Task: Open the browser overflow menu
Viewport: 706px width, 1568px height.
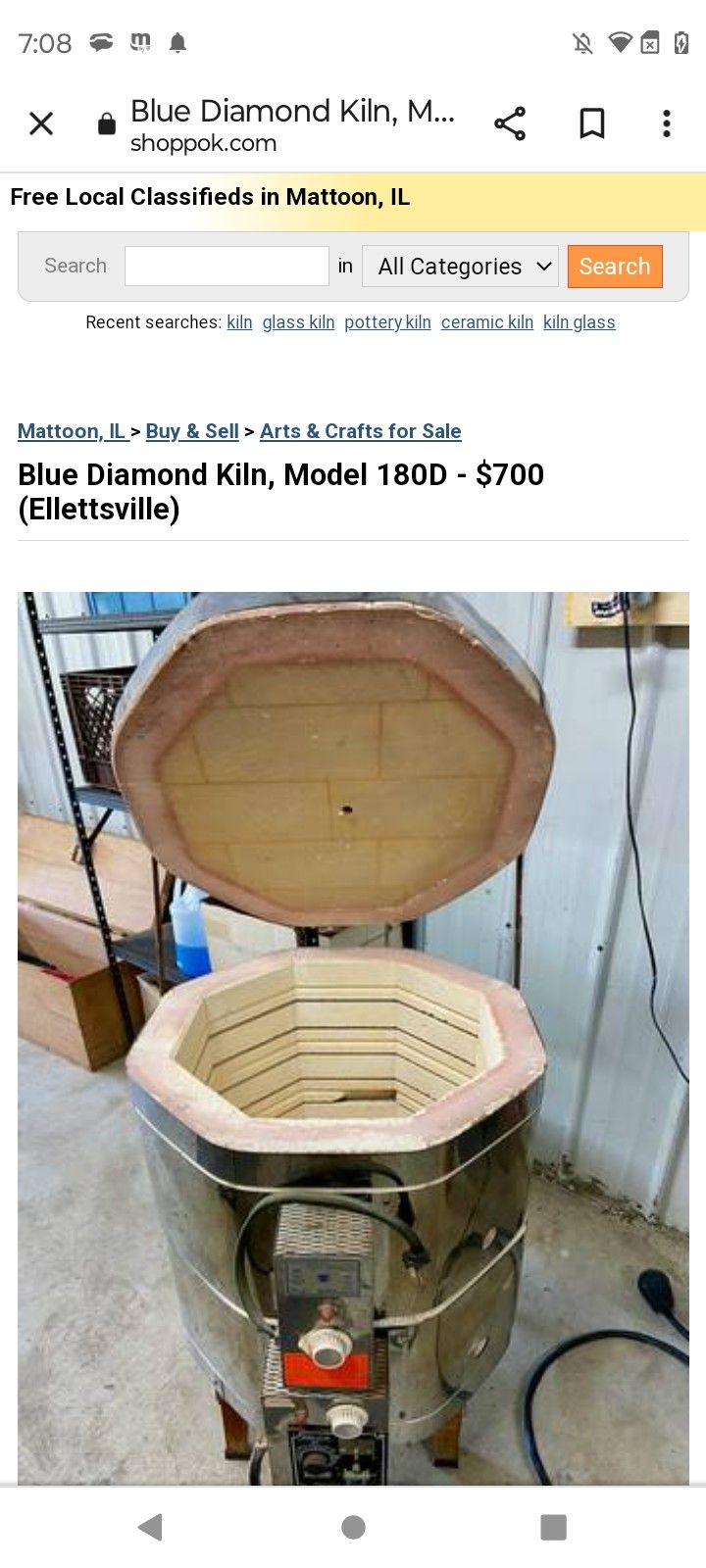Action: point(667,123)
